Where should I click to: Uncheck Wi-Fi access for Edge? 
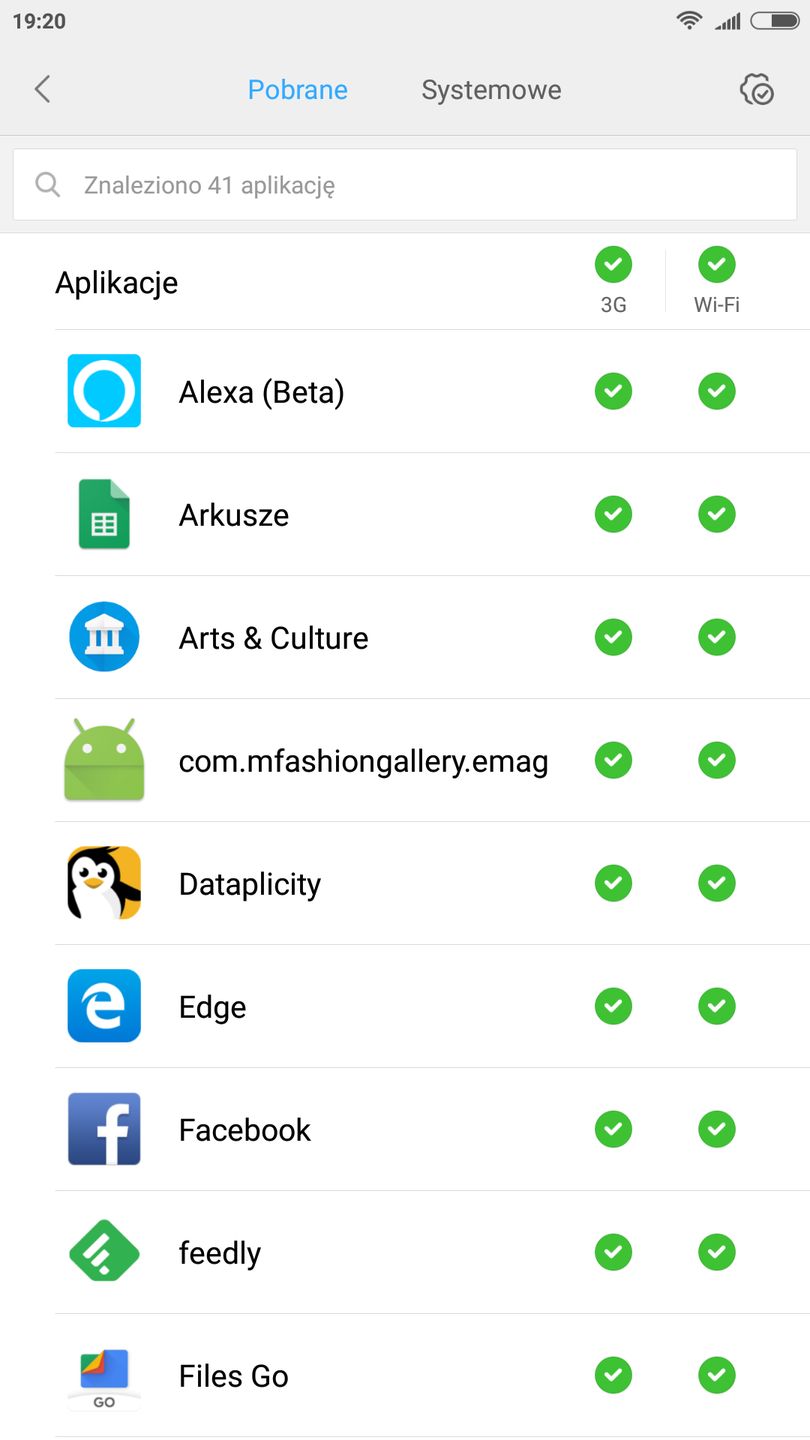coord(716,1006)
